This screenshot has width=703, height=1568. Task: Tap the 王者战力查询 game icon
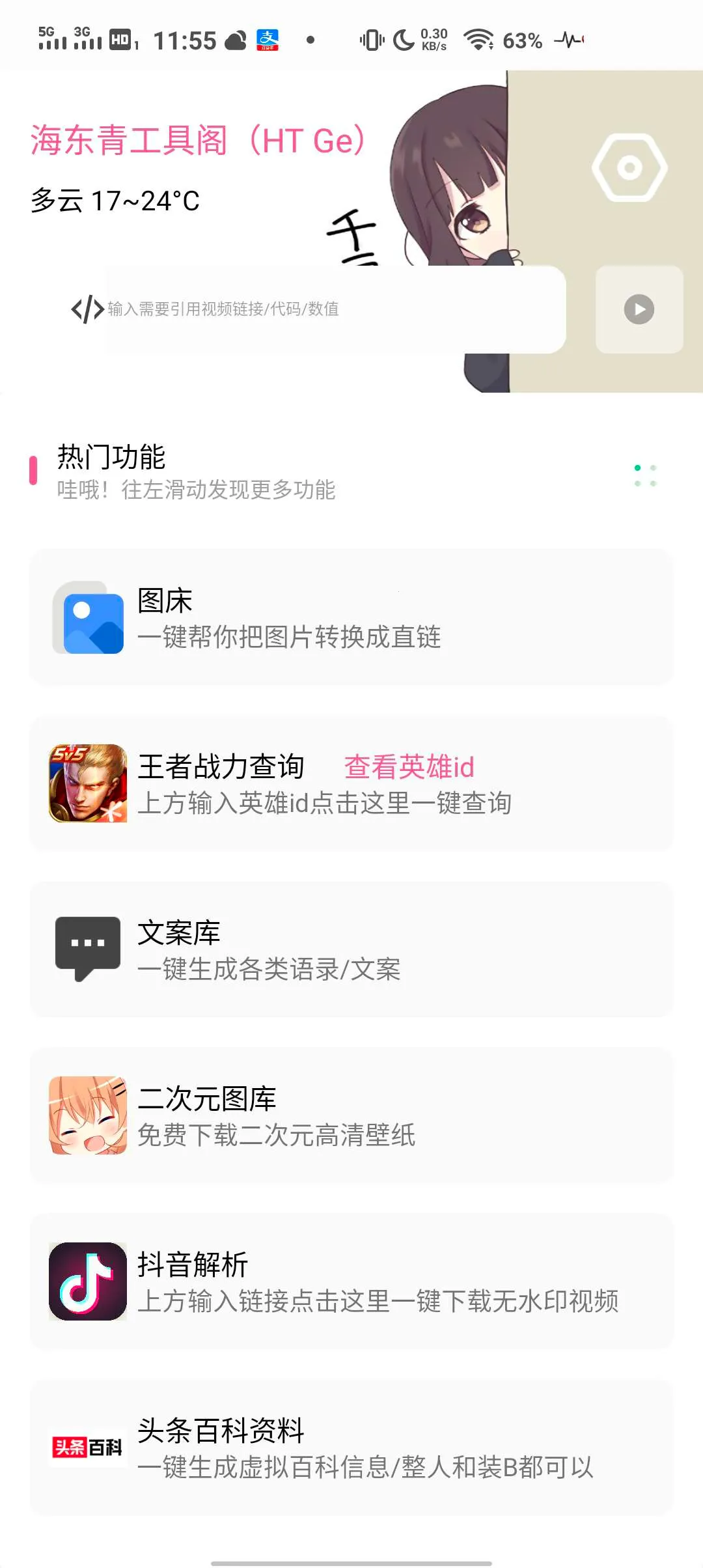pos(87,783)
